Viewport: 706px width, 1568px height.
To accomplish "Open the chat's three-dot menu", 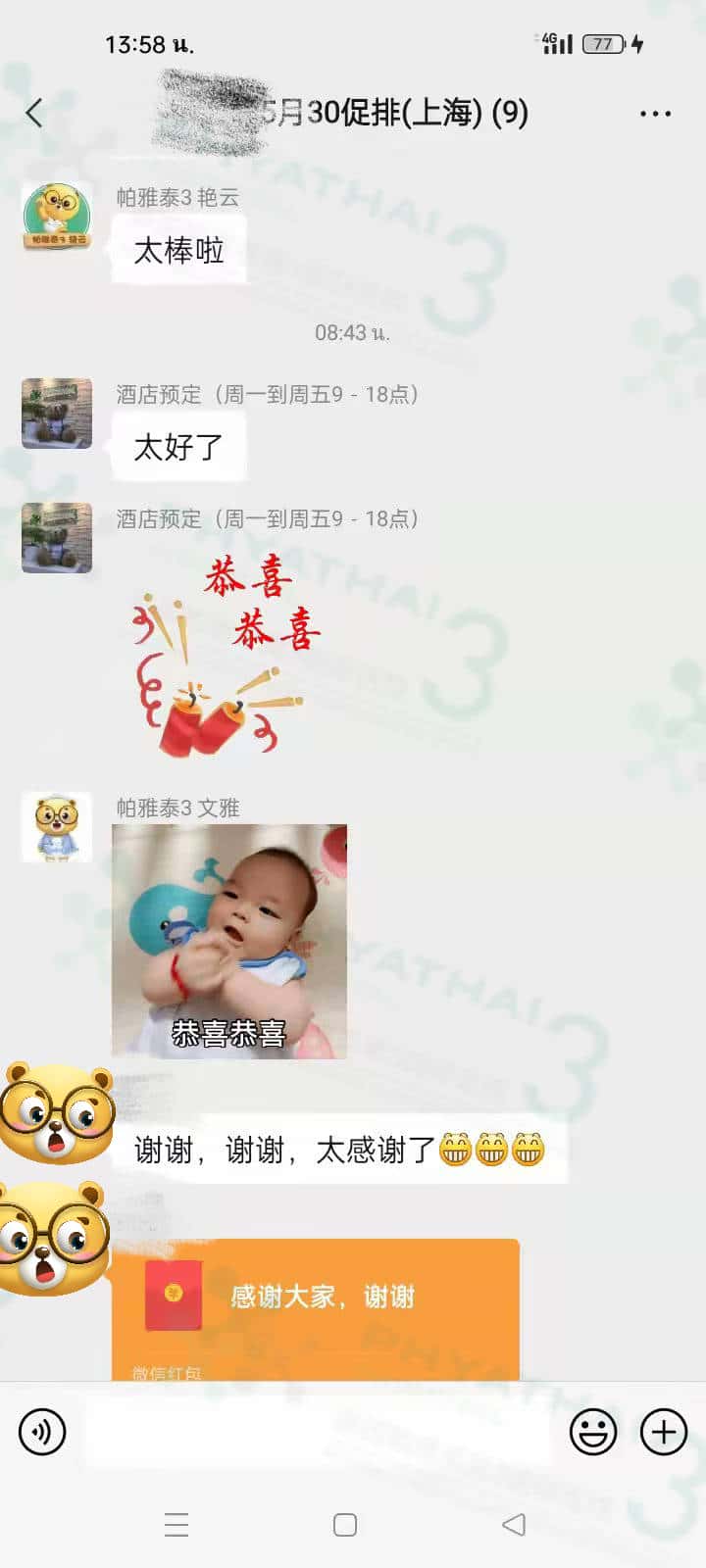I will (655, 114).
